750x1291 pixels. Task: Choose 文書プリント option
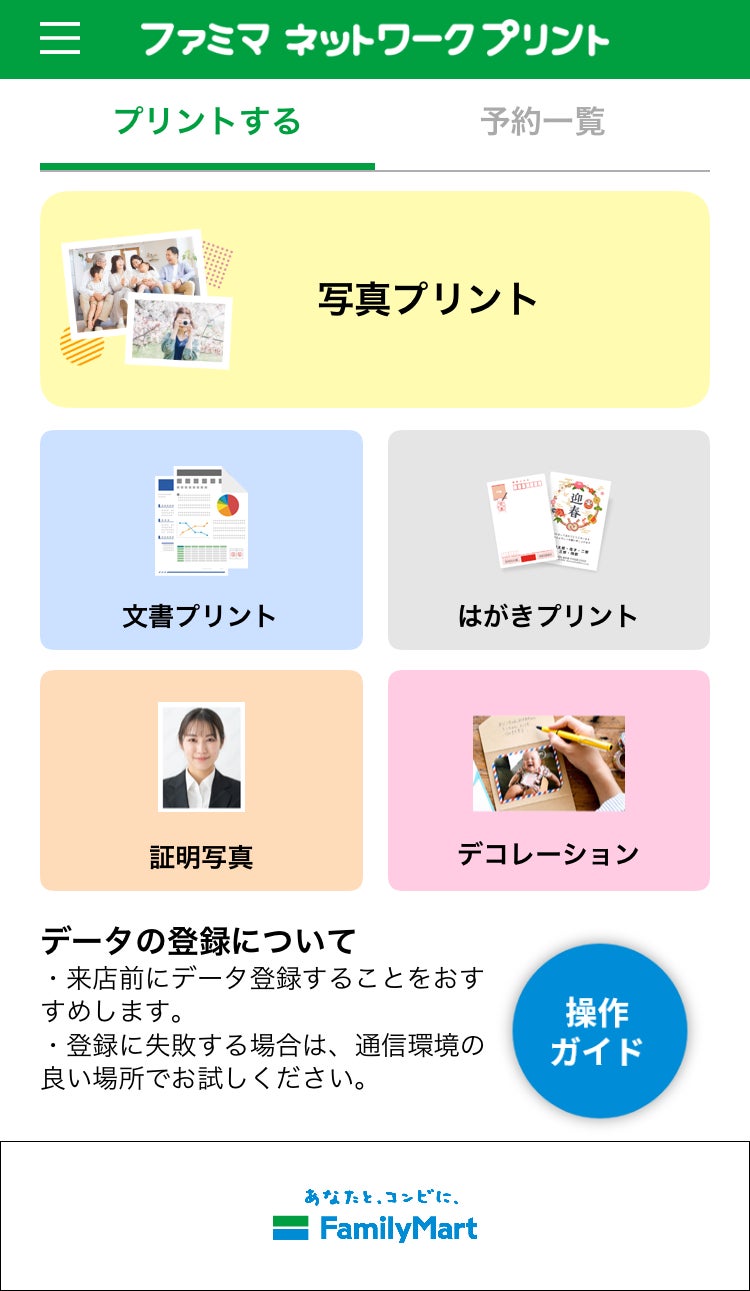201,540
